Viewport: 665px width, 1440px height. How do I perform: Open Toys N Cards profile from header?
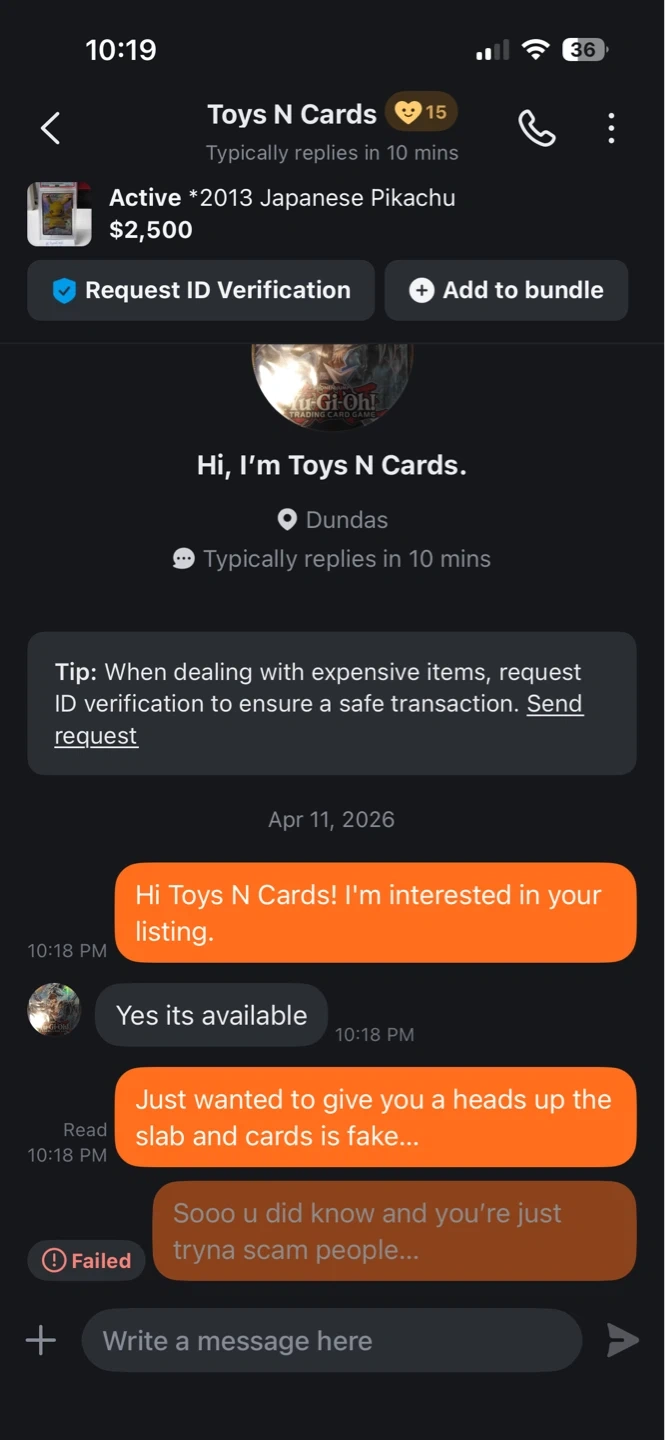point(292,114)
